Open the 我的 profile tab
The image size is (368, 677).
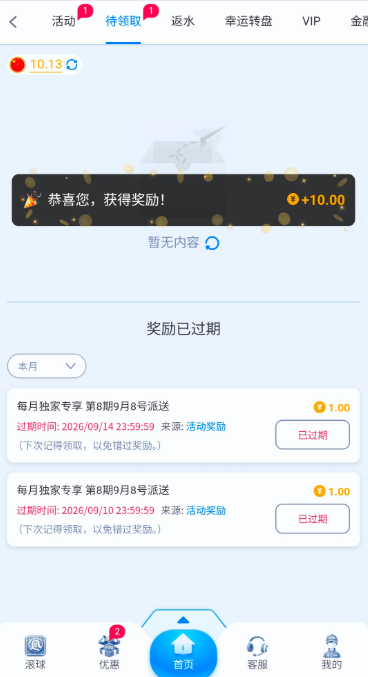pos(332,652)
